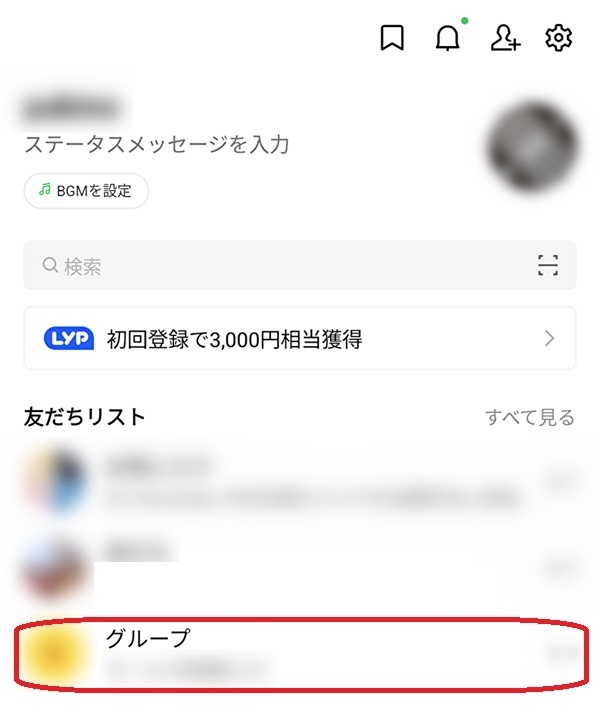Tap ステータスメッセージを入力 to set status
This screenshot has height=726, width=600.
(157, 145)
